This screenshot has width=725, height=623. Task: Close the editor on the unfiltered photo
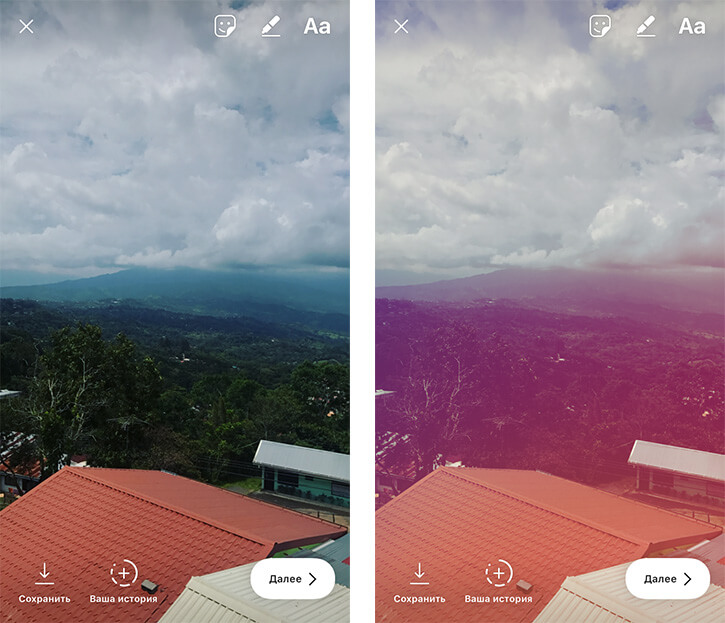click(27, 27)
